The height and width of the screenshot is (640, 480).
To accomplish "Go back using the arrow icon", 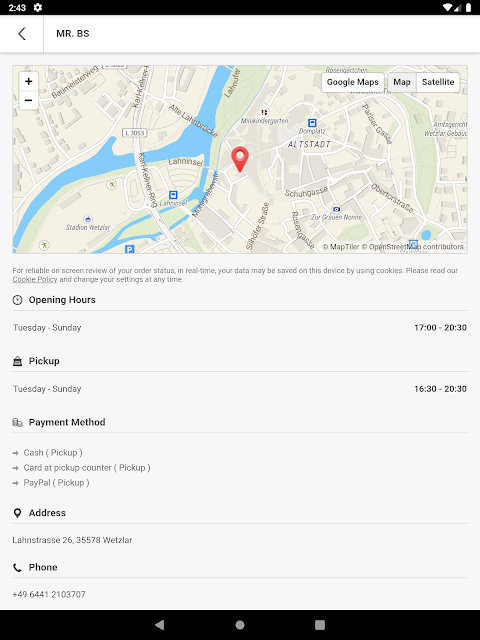I will click(x=22, y=34).
